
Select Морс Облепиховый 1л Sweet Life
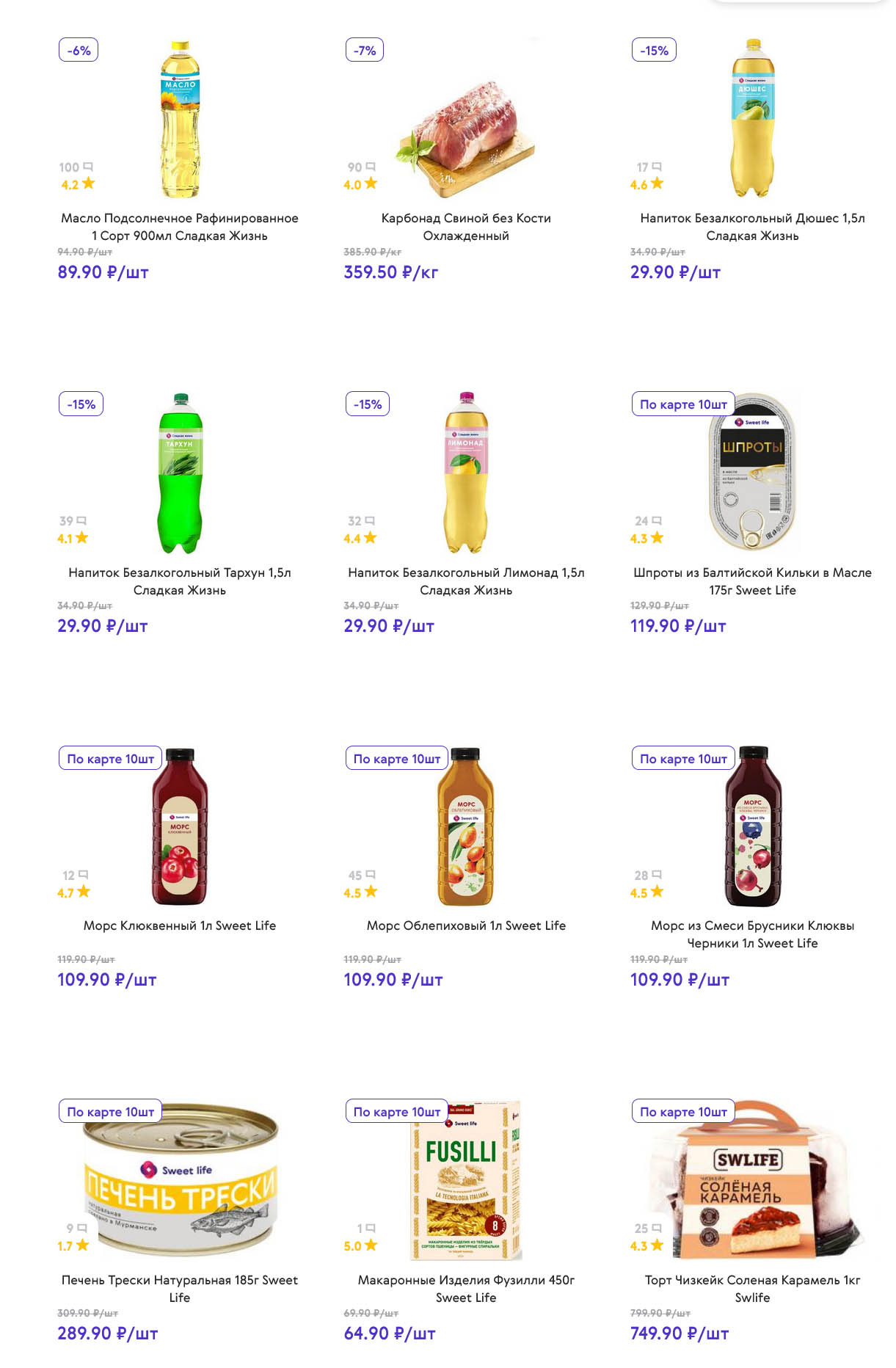(466, 925)
